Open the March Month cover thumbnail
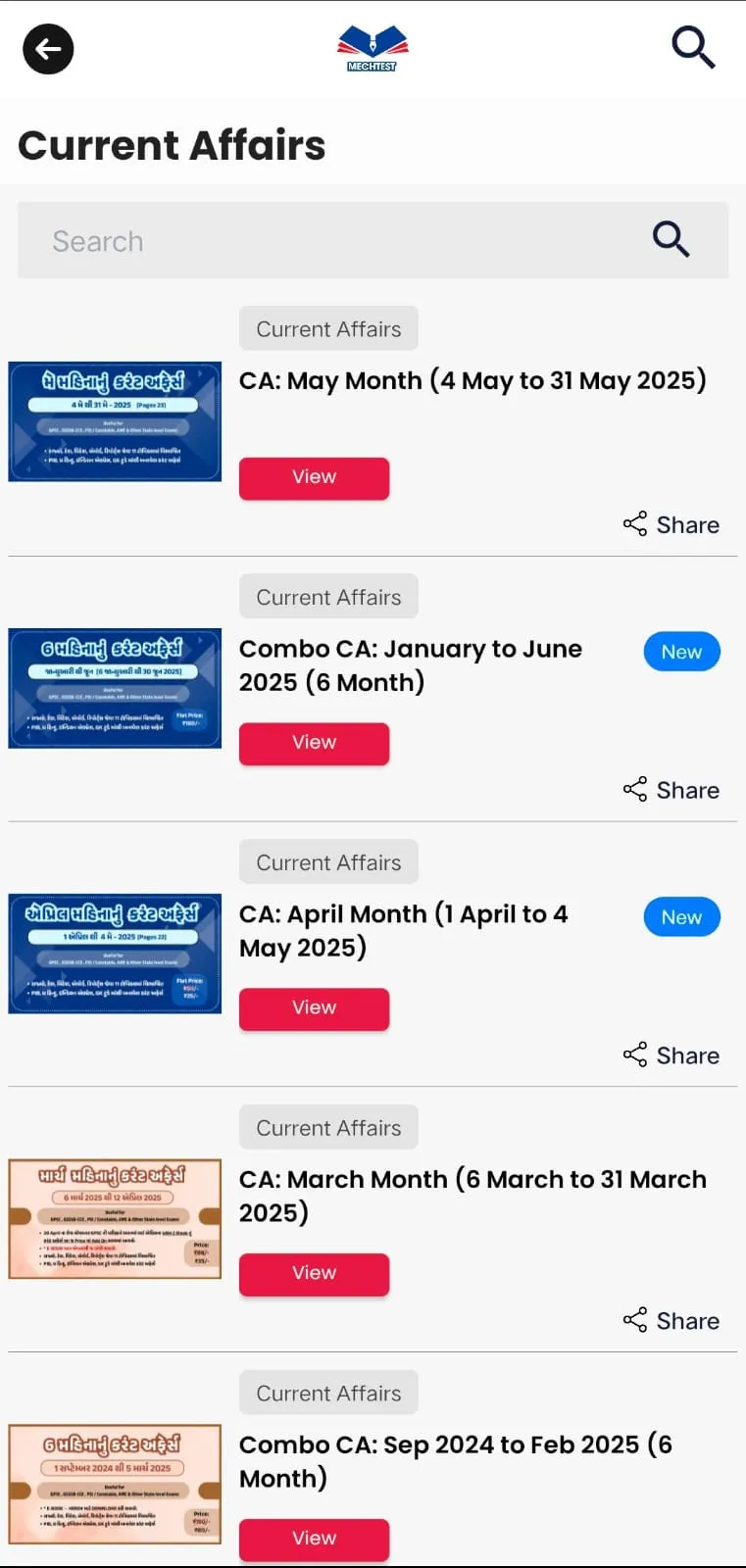 click(x=115, y=1219)
